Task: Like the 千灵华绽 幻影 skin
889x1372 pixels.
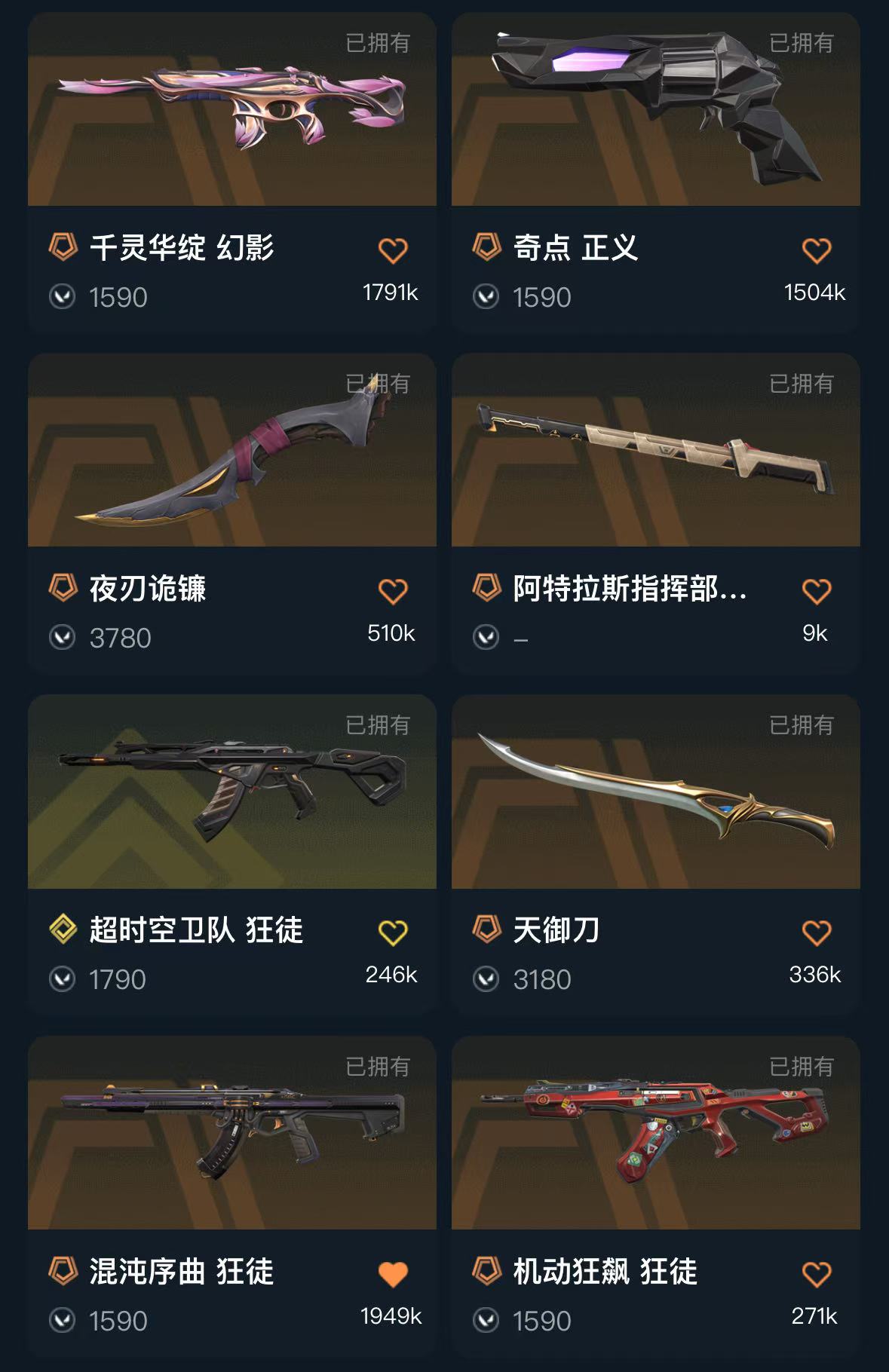Action: tap(392, 250)
